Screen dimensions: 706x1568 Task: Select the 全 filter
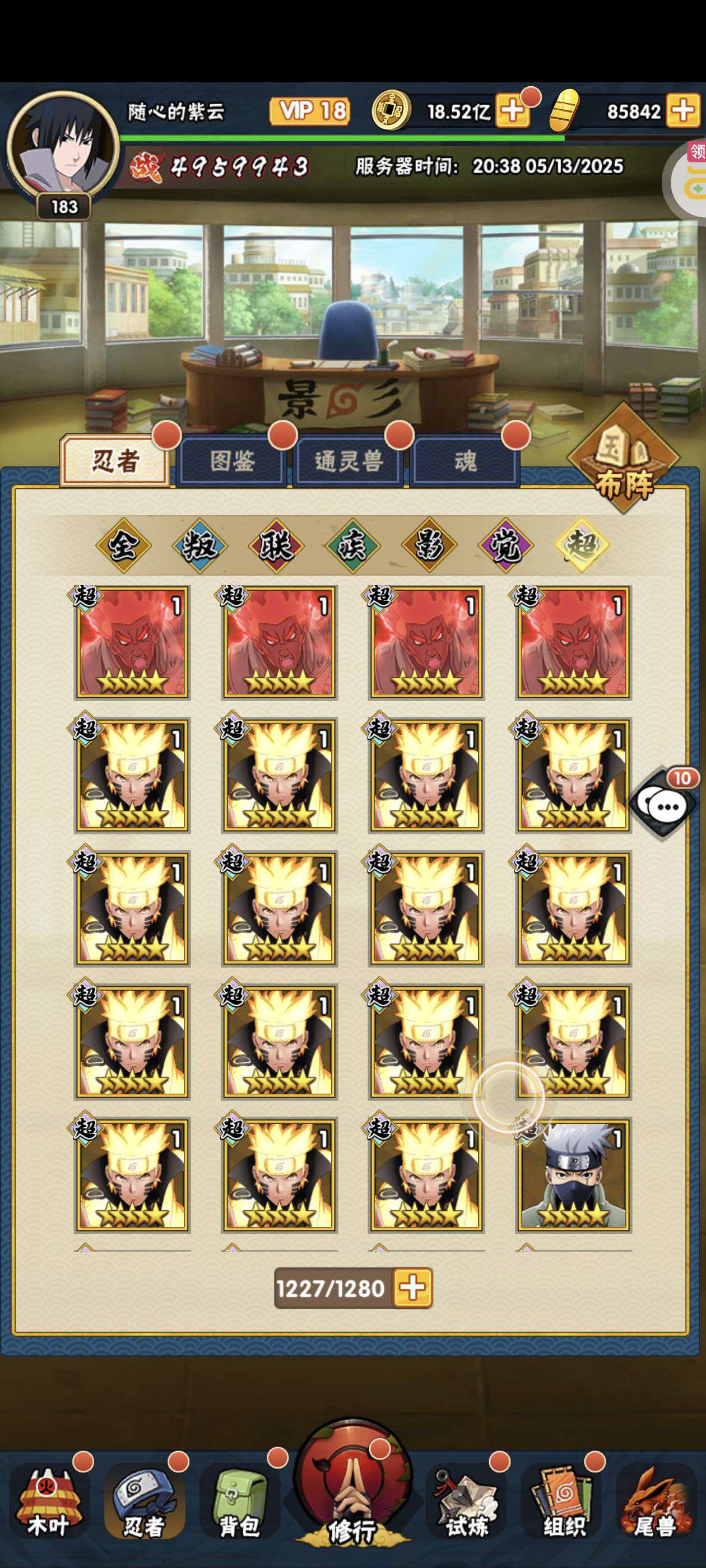pyautogui.click(x=124, y=545)
